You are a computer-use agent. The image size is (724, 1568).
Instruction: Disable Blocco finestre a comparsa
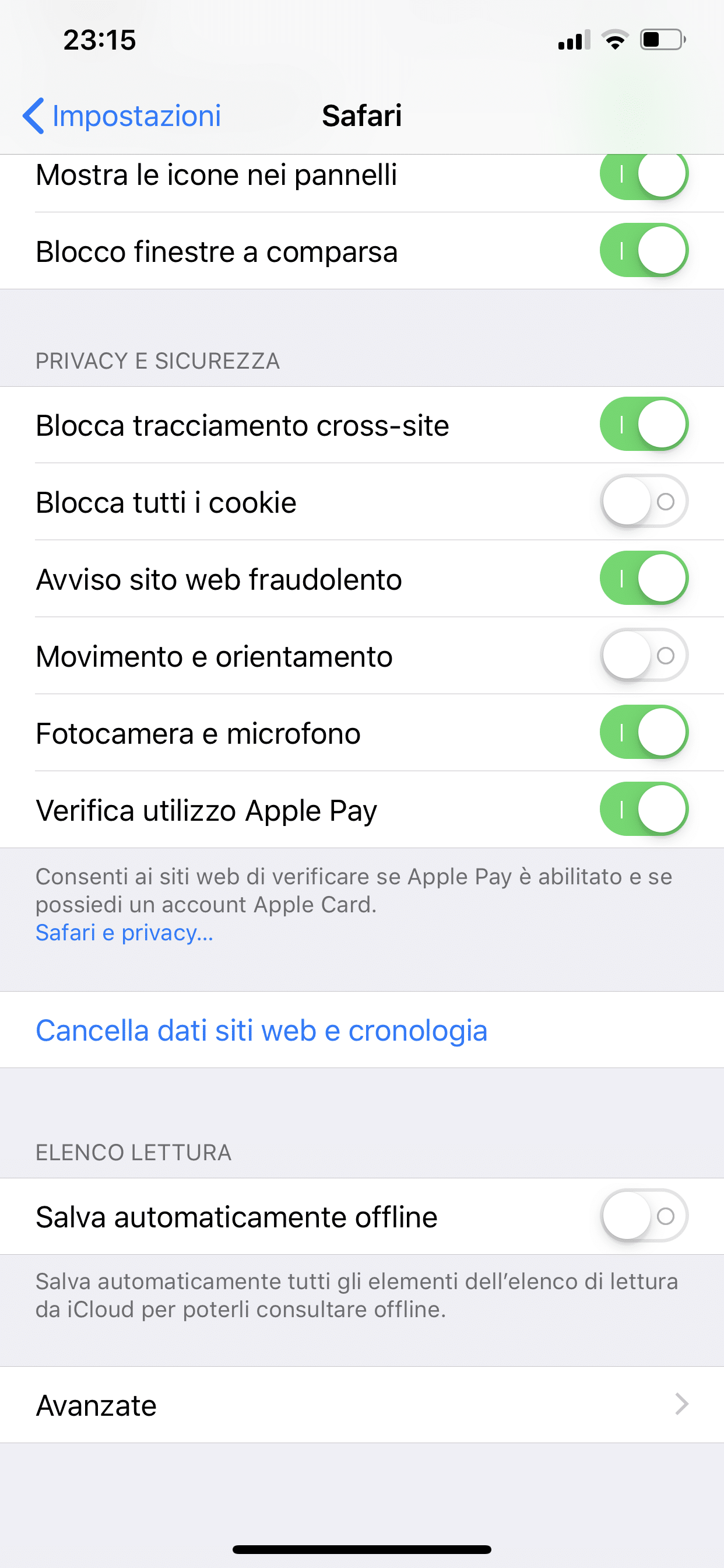[644, 250]
